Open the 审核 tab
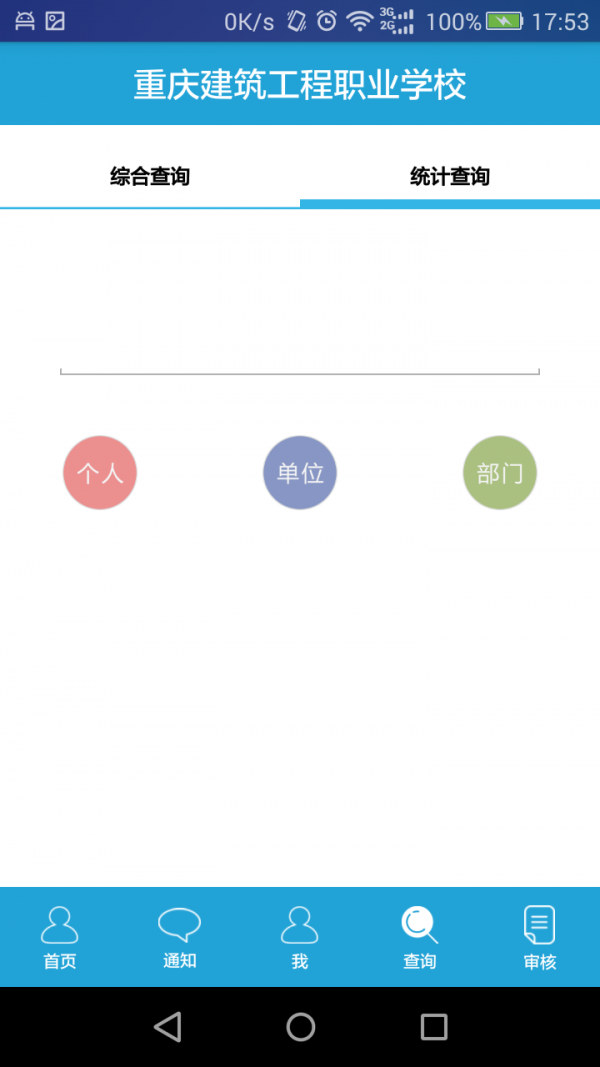 point(540,937)
